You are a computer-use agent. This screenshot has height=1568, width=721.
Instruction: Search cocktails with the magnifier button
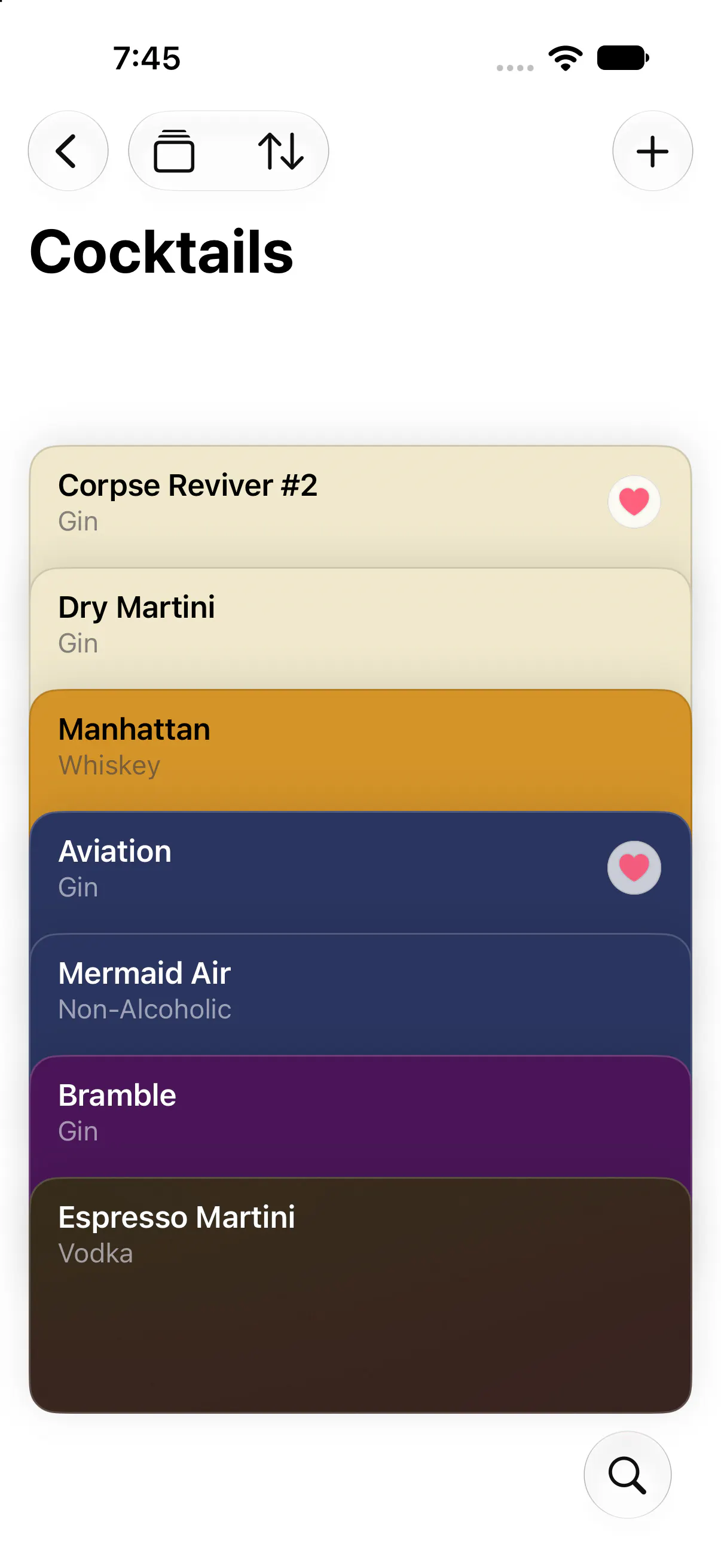pos(627,1474)
